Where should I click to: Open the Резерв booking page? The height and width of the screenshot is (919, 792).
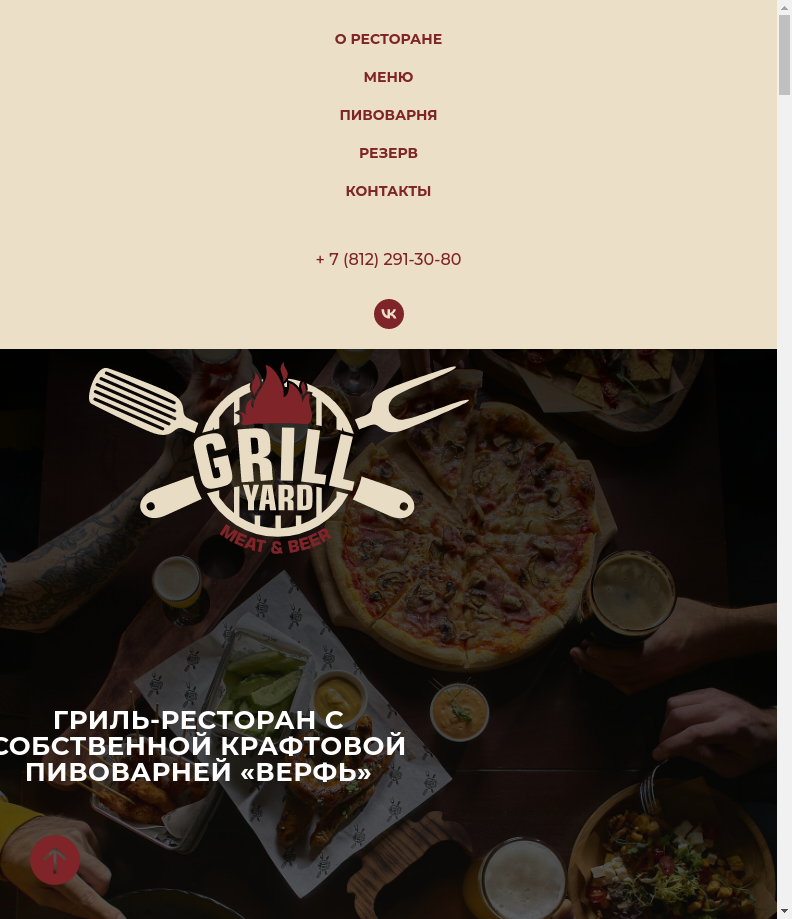pyautogui.click(x=388, y=153)
